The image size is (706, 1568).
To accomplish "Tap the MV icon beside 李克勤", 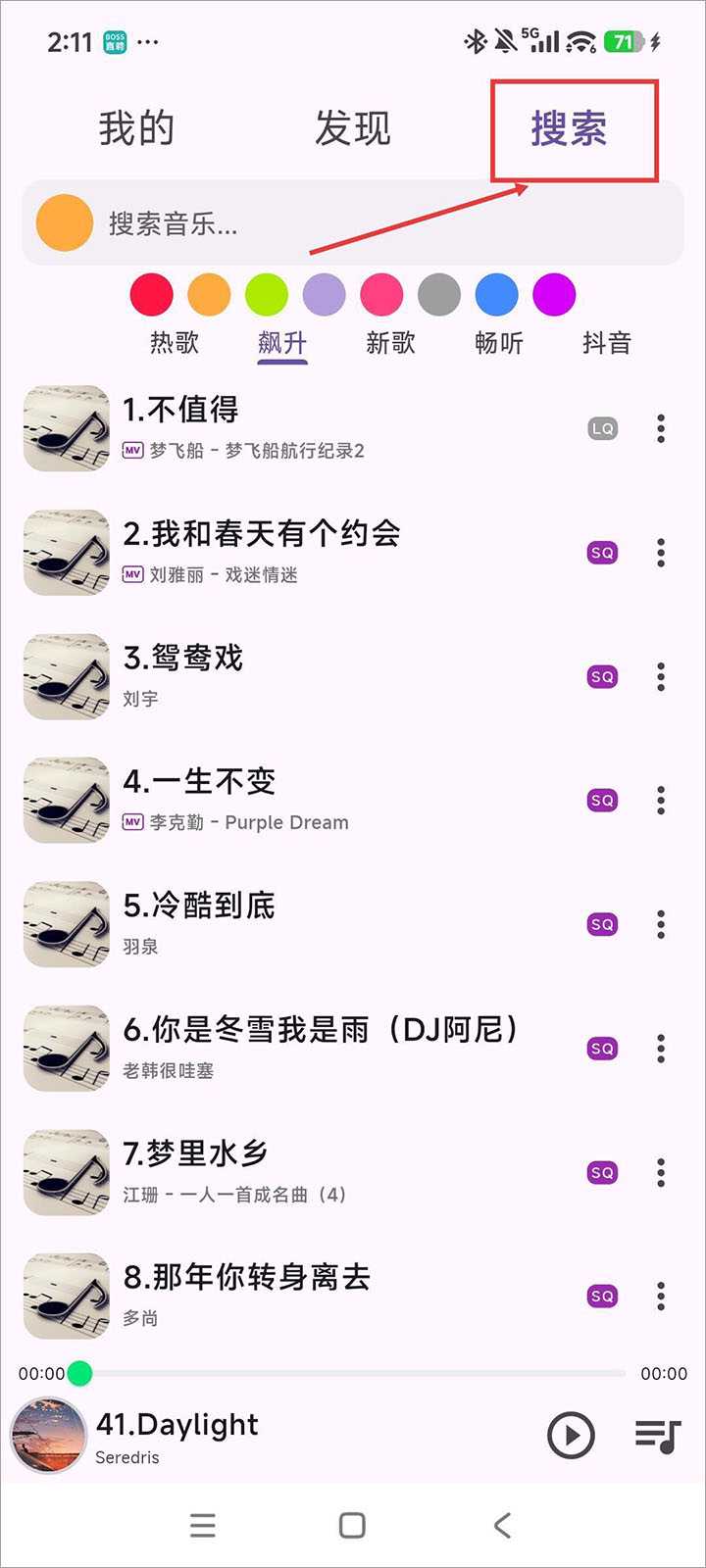I will (133, 822).
